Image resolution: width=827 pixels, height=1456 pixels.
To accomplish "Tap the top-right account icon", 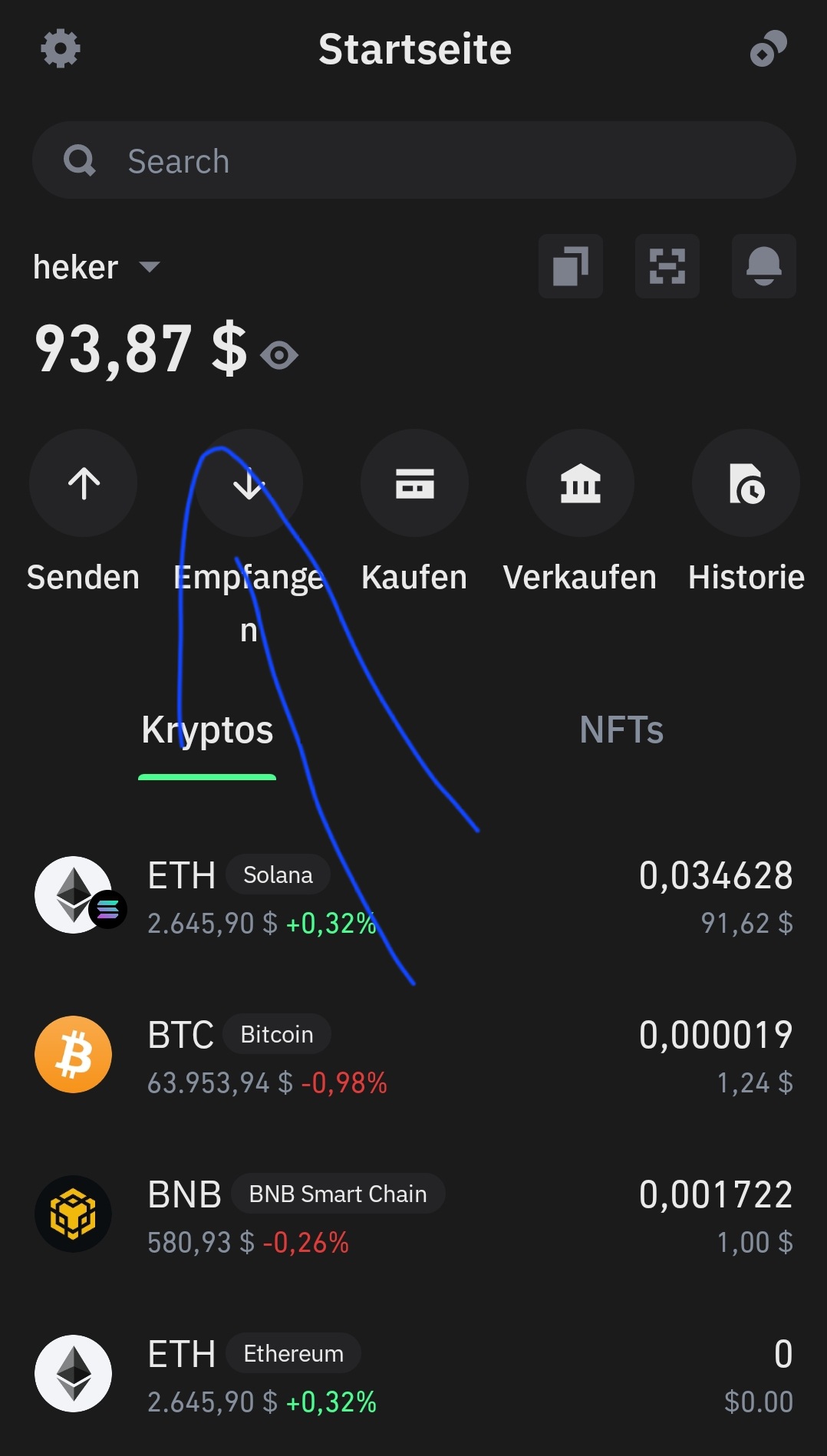I will coord(769,48).
